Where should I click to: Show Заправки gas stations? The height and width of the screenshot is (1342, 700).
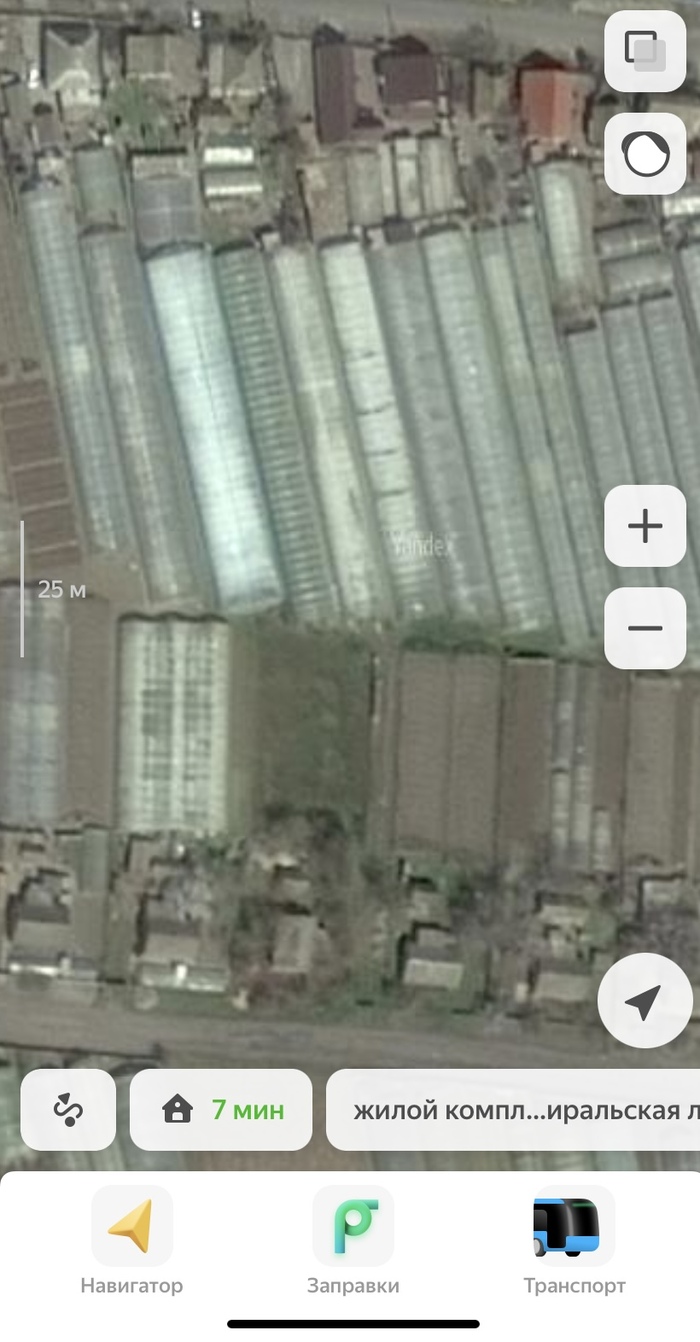[x=353, y=1241]
